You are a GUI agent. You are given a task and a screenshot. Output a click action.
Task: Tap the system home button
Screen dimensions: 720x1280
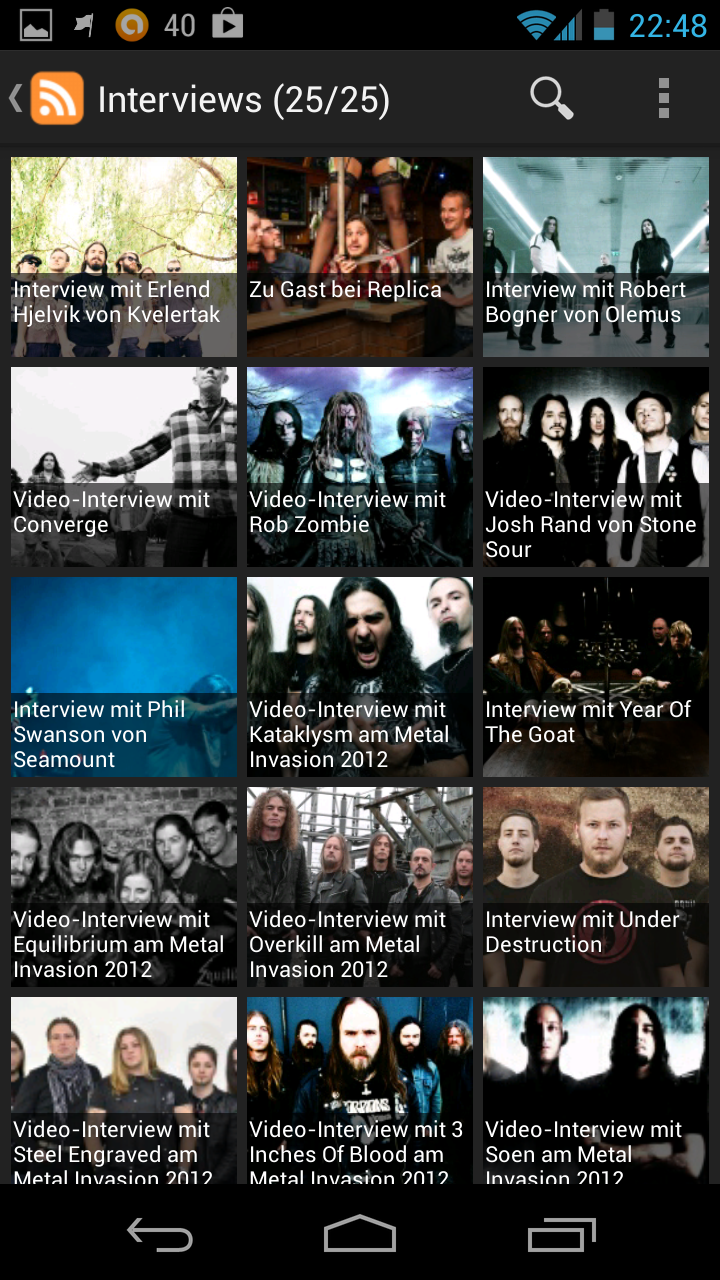tap(360, 1235)
